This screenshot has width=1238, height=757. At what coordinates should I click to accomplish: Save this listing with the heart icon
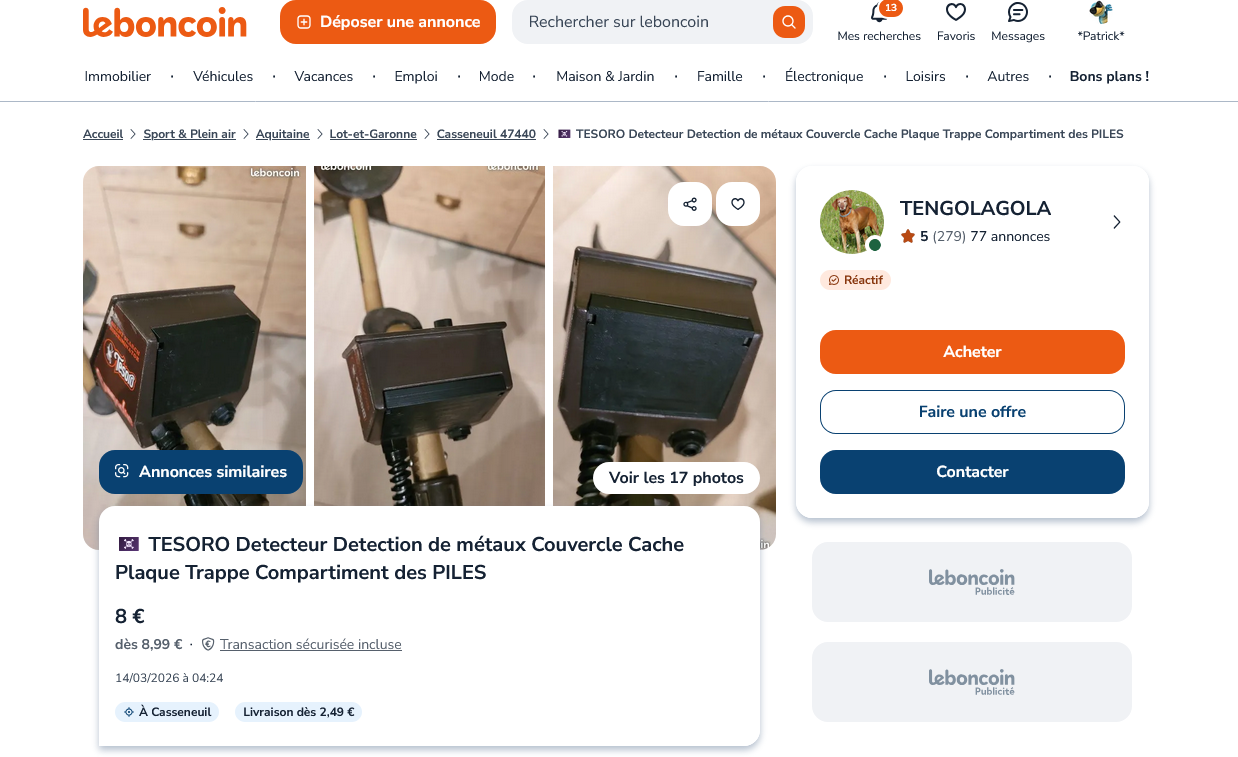coord(737,204)
